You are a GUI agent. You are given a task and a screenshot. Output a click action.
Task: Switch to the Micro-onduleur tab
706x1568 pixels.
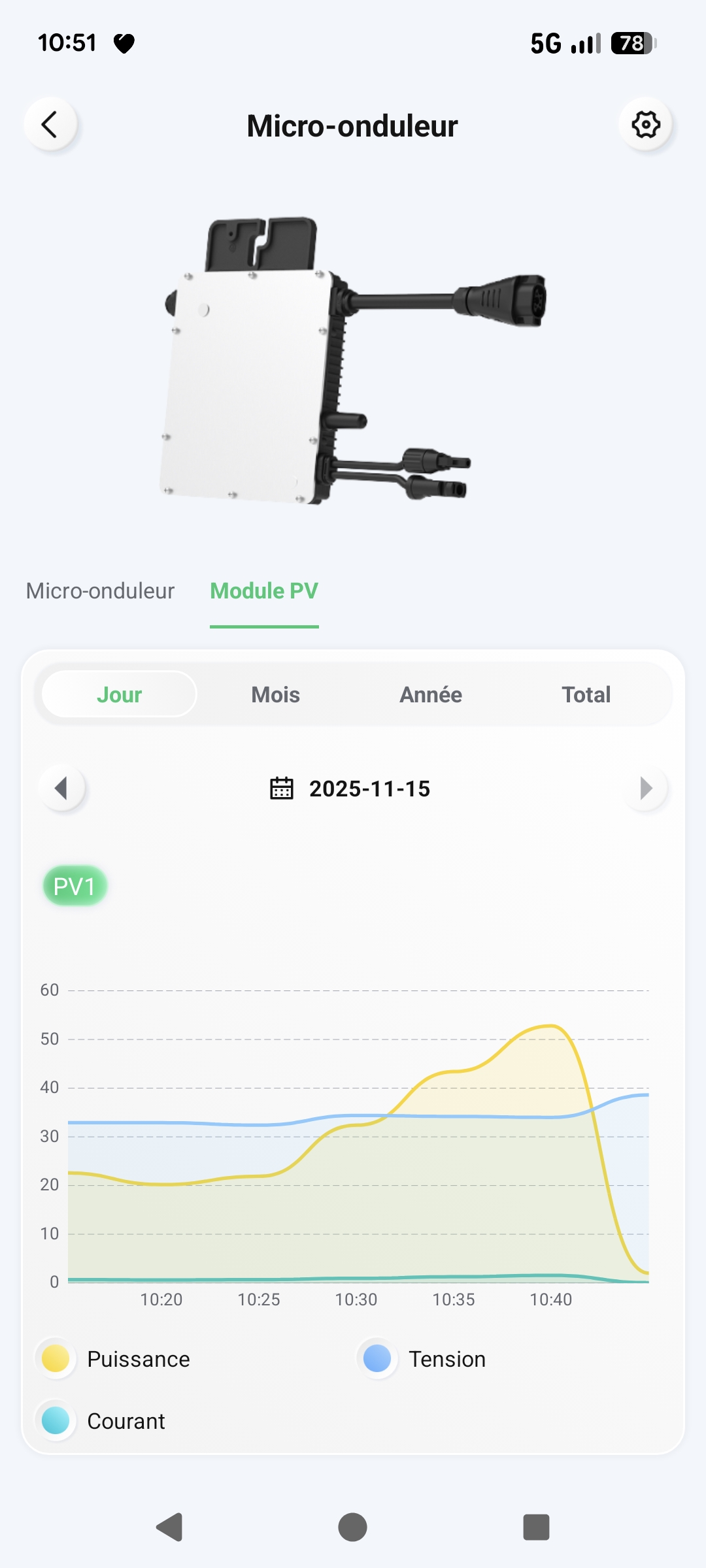tap(100, 591)
